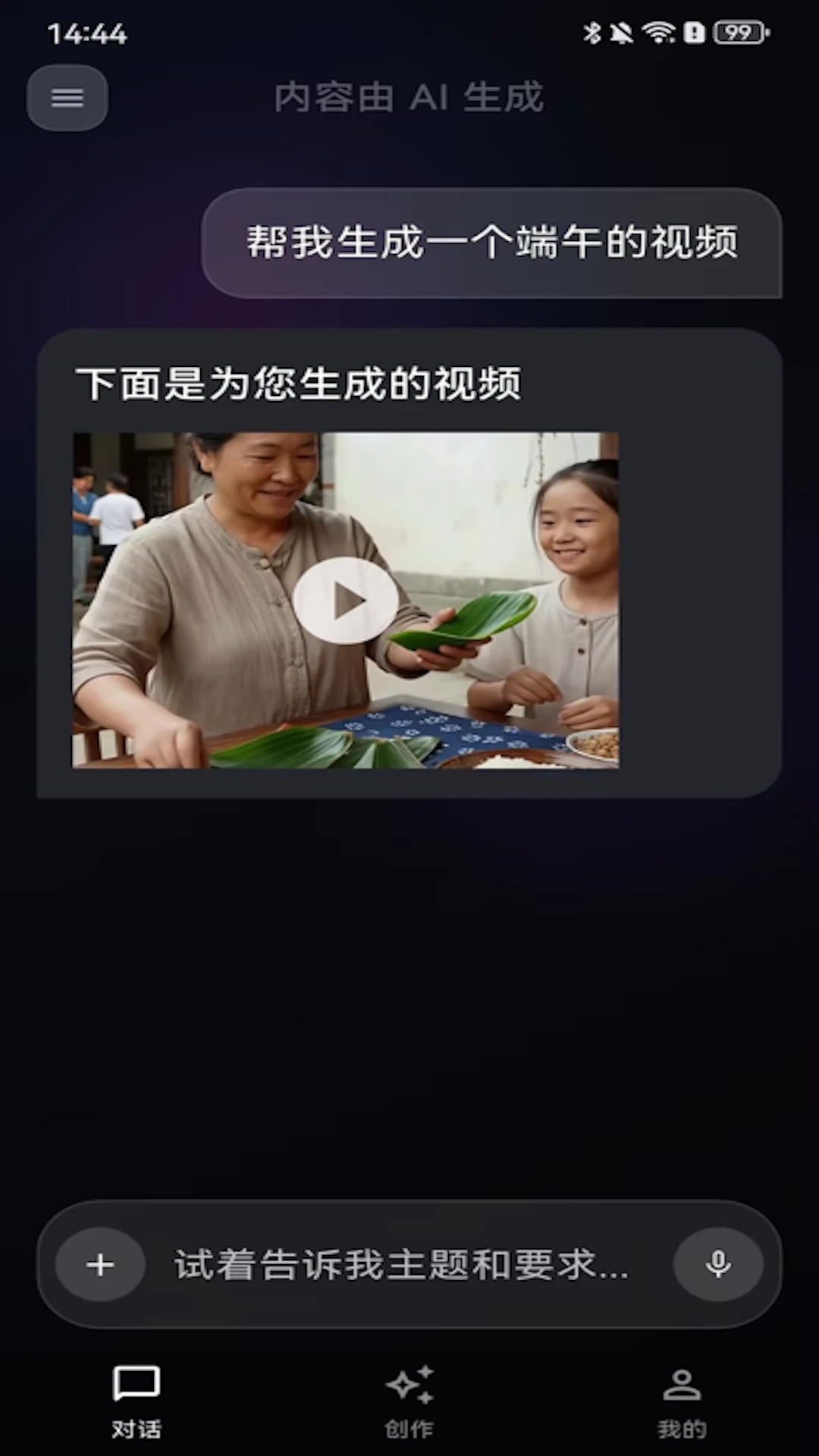Switch to the 对话 tab

pos(136,1402)
